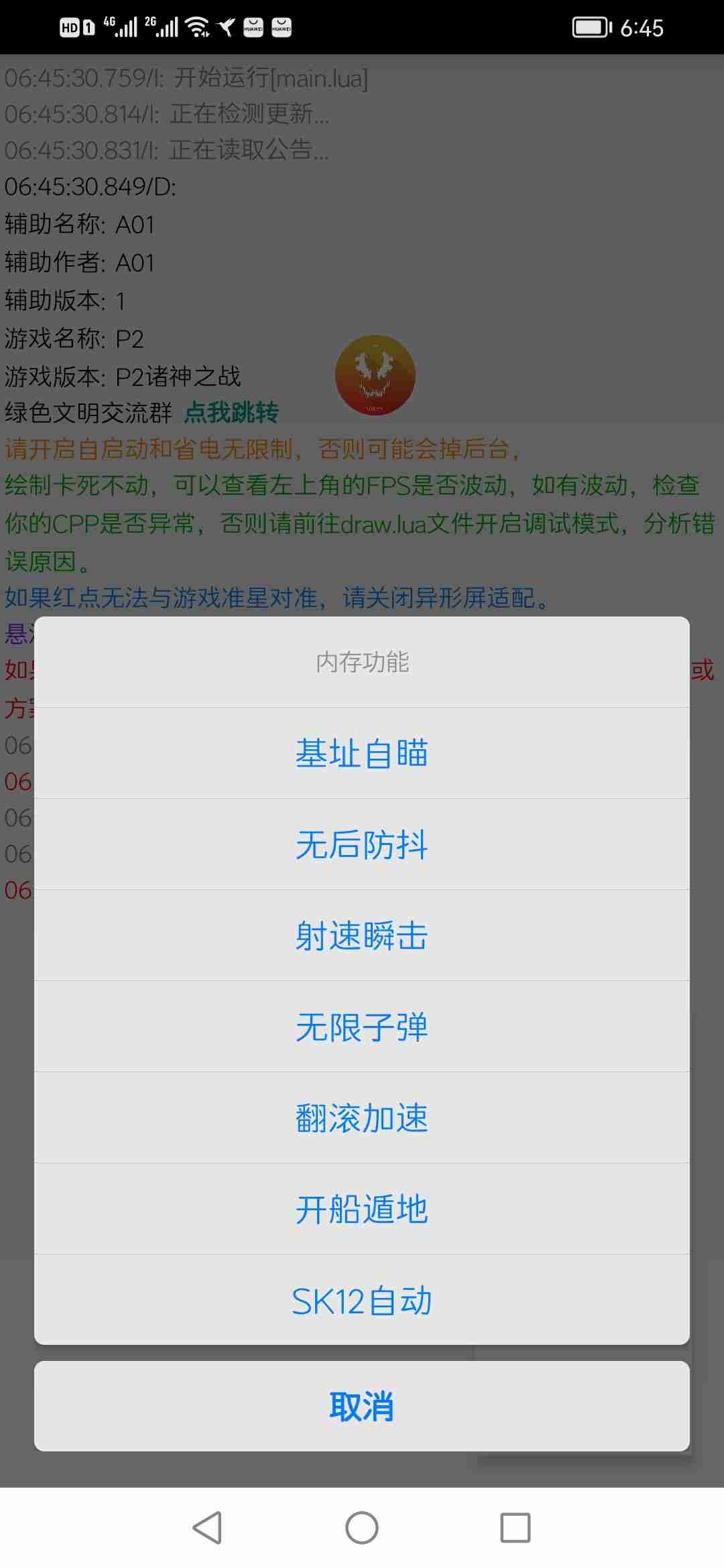Tap the 射速瞬击 option
The image size is (724, 1568).
[x=362, y=935]
